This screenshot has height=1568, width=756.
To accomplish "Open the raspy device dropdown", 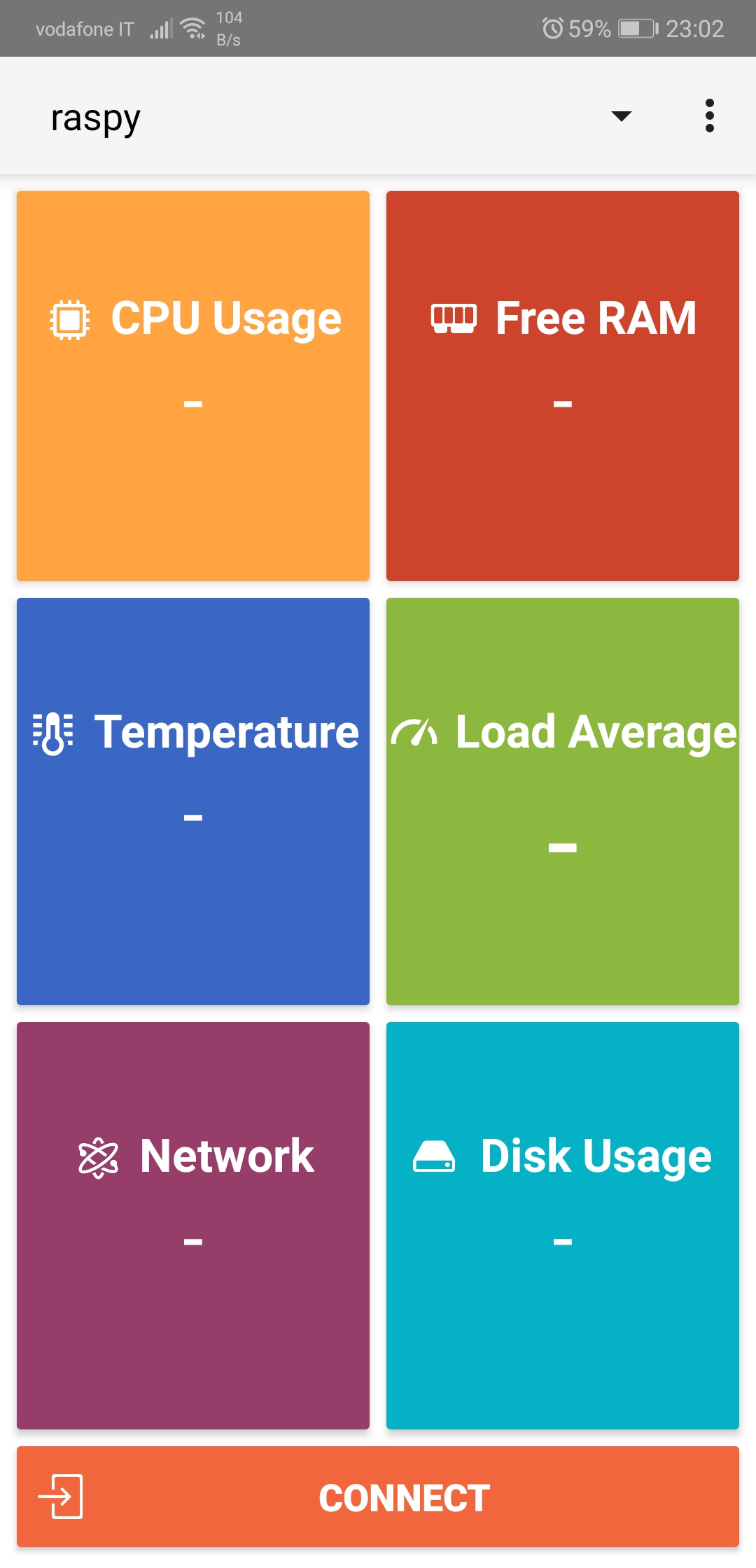I will click(621, 116).
